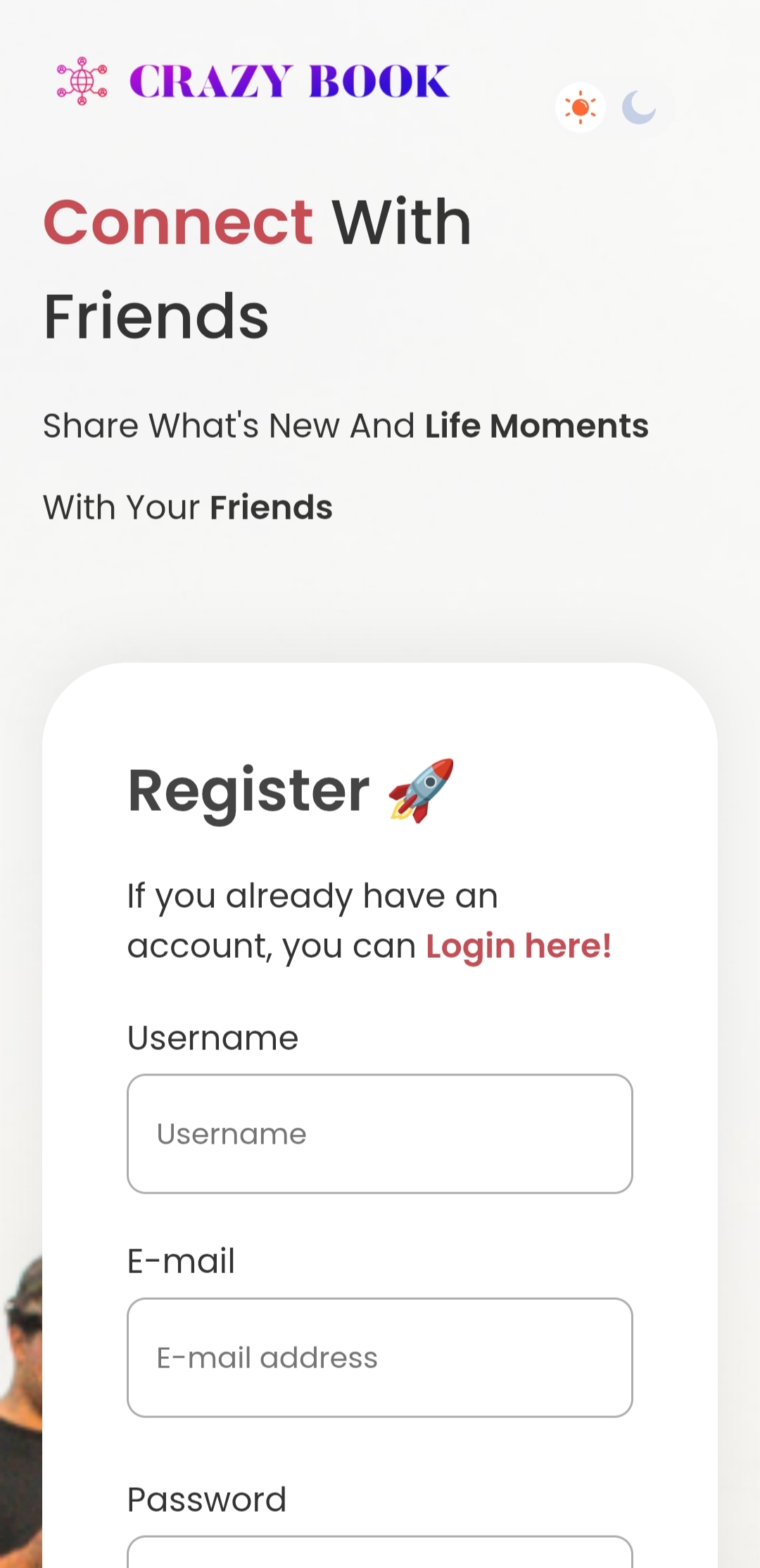This screenshot has height=1568, width=760.
Task: Open the Crazy Book logo home link
Action: [x=253, y=81]
